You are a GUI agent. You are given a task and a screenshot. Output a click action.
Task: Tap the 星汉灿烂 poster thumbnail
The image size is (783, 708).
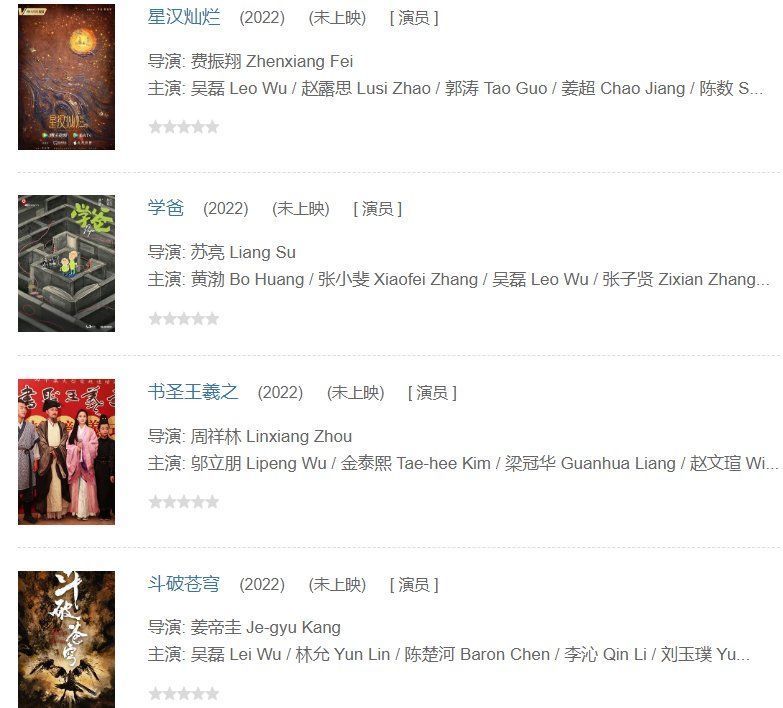point(66,77)
